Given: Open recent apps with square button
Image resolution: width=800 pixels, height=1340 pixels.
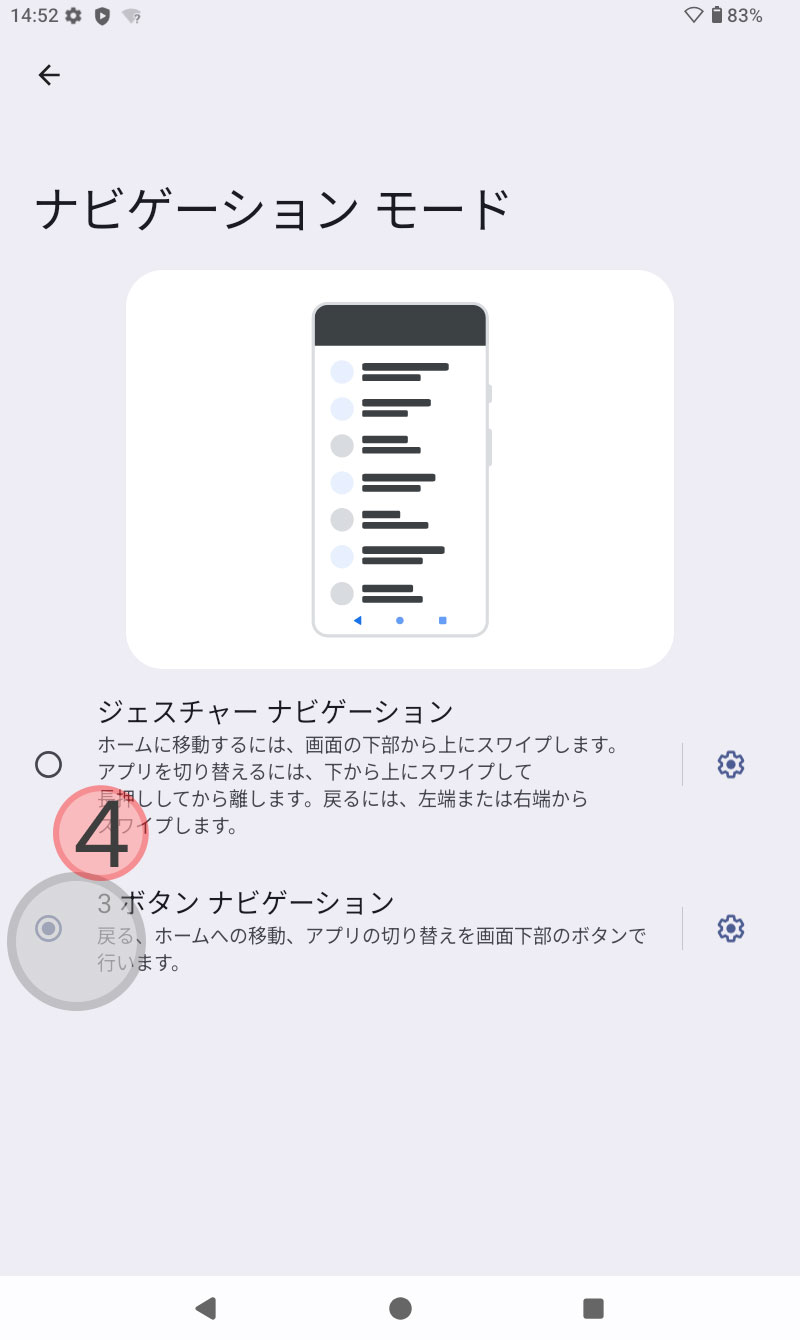Looking at the screenshot, I should (594, 1308).
